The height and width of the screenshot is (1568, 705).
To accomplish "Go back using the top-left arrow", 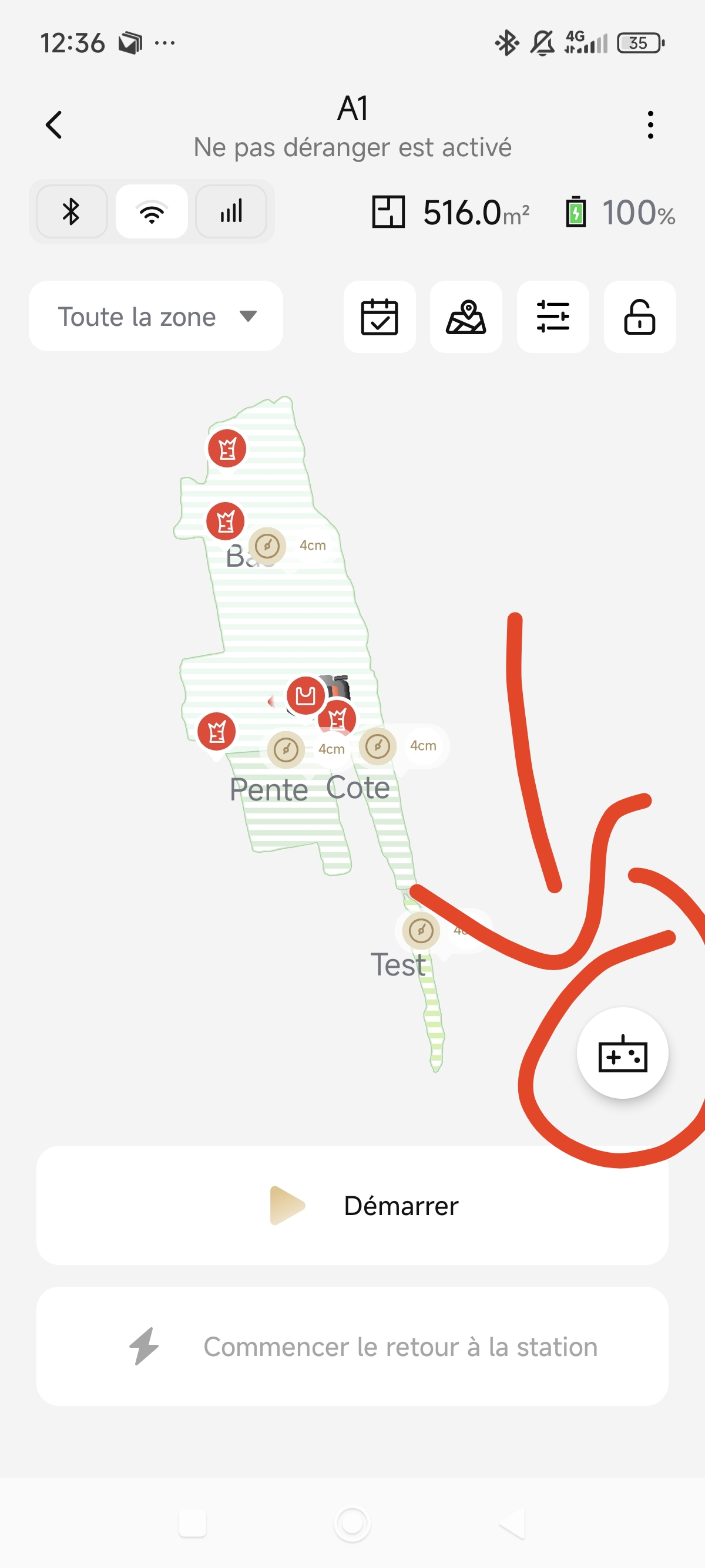I will pos(54,125).
